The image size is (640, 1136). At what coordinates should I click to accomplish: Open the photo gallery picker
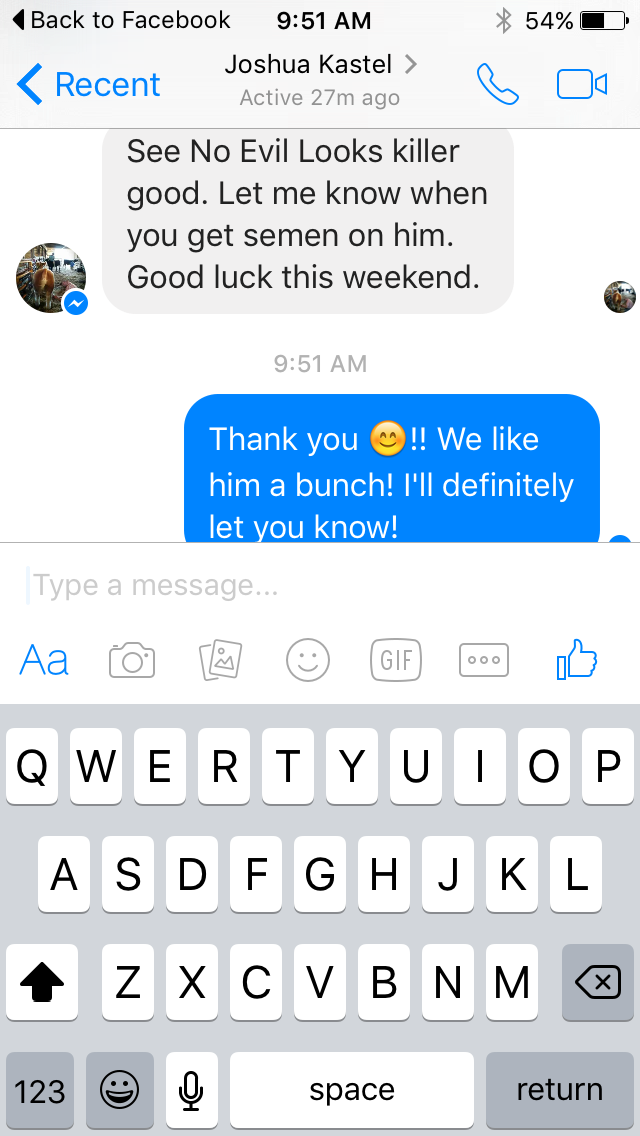tap(221, 660)
